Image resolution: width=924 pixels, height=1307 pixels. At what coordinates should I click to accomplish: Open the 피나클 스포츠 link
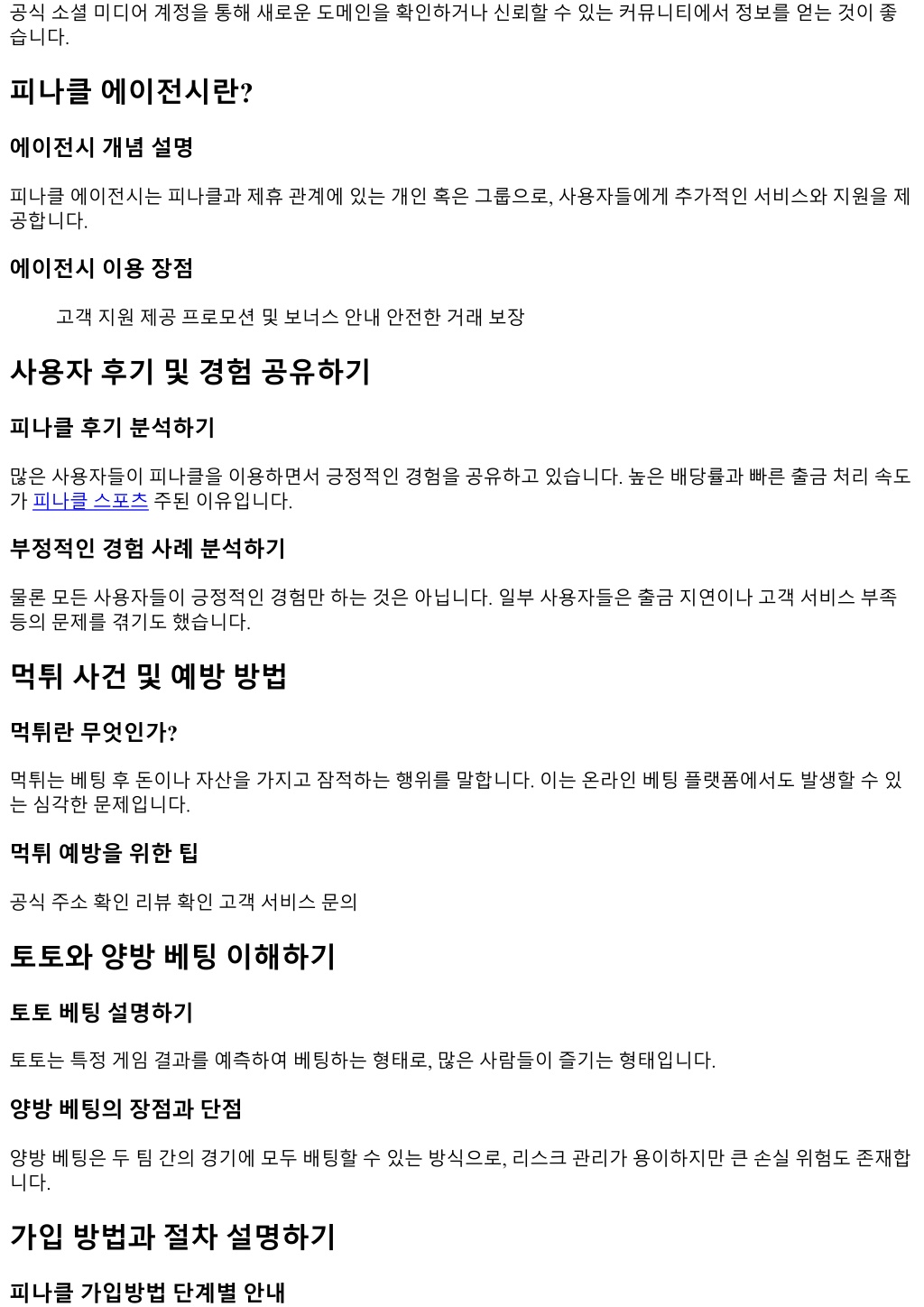click(90, 501)
